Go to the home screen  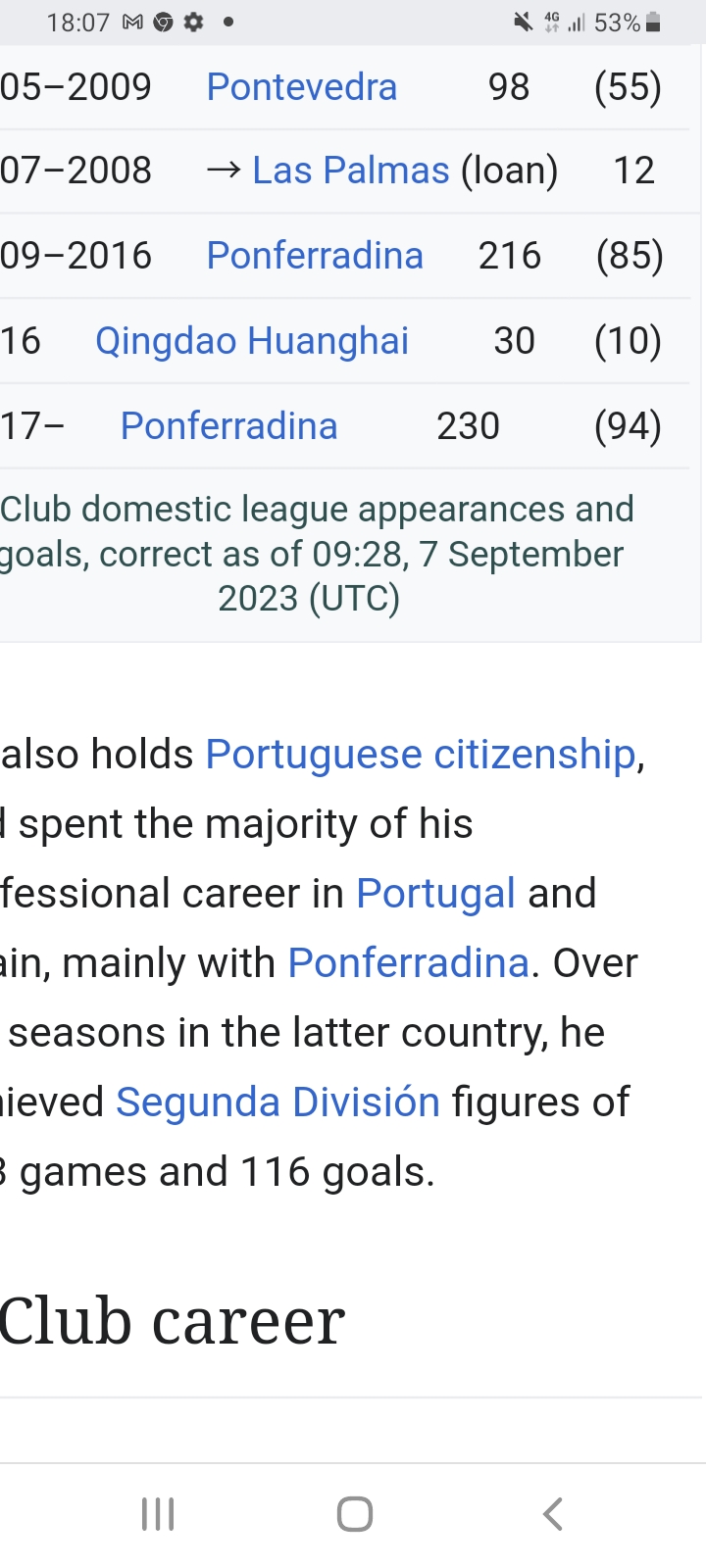tap(354, 1514)
